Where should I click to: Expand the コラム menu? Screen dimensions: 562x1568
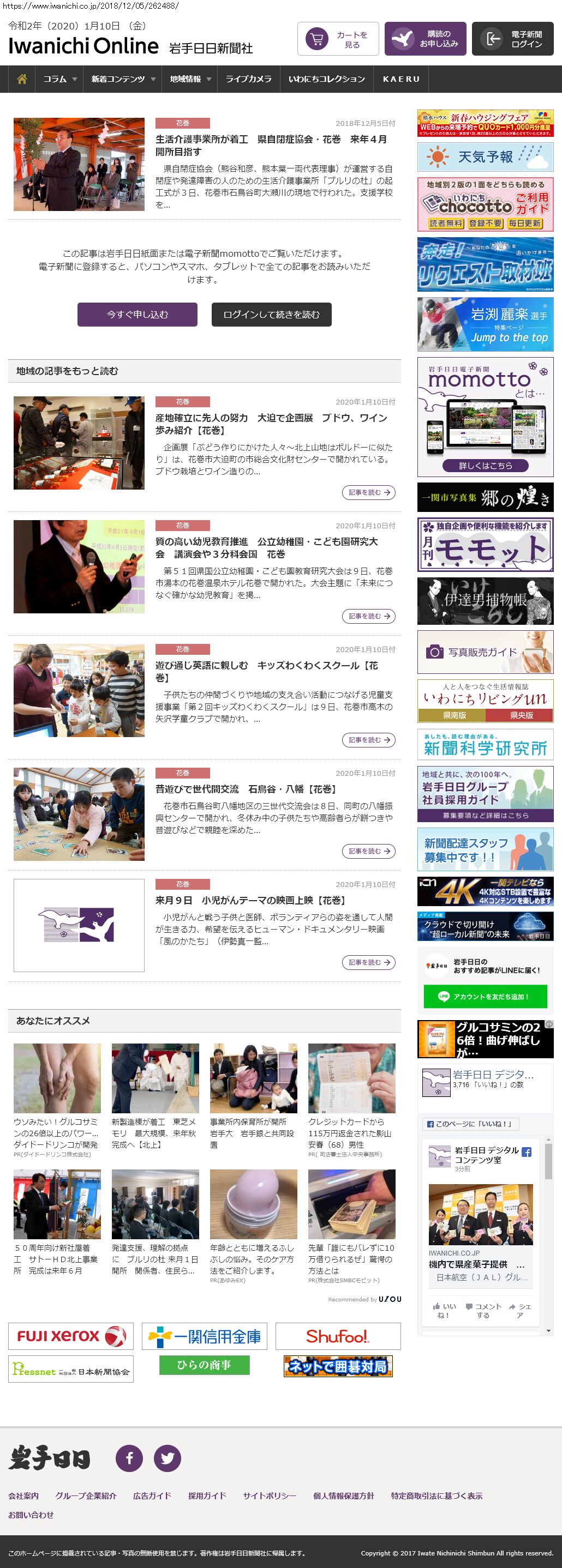(x=59, y=79)
